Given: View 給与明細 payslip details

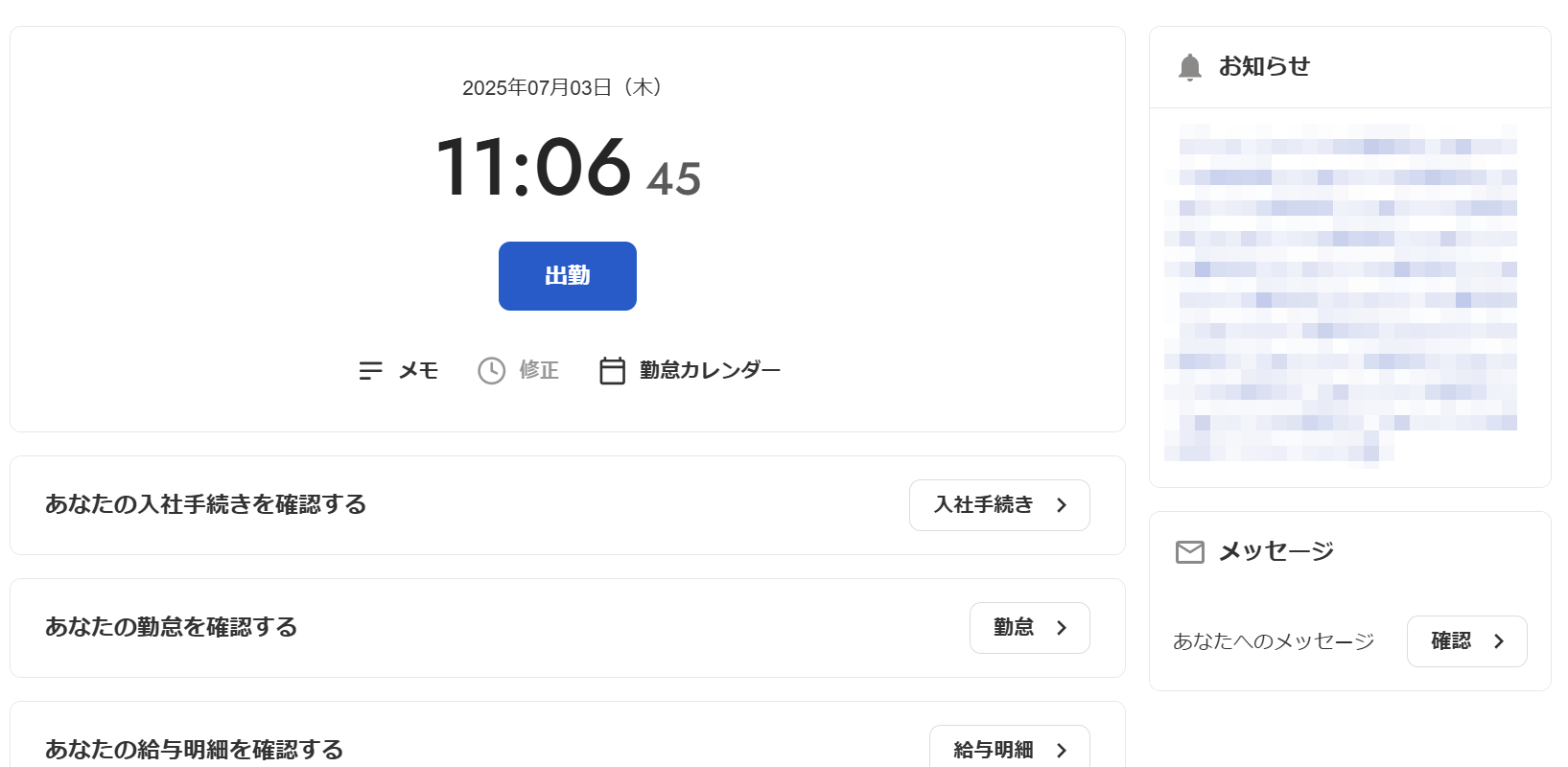Looking at the screenshot, I should pyautogui.click(x=1009, y=749).
